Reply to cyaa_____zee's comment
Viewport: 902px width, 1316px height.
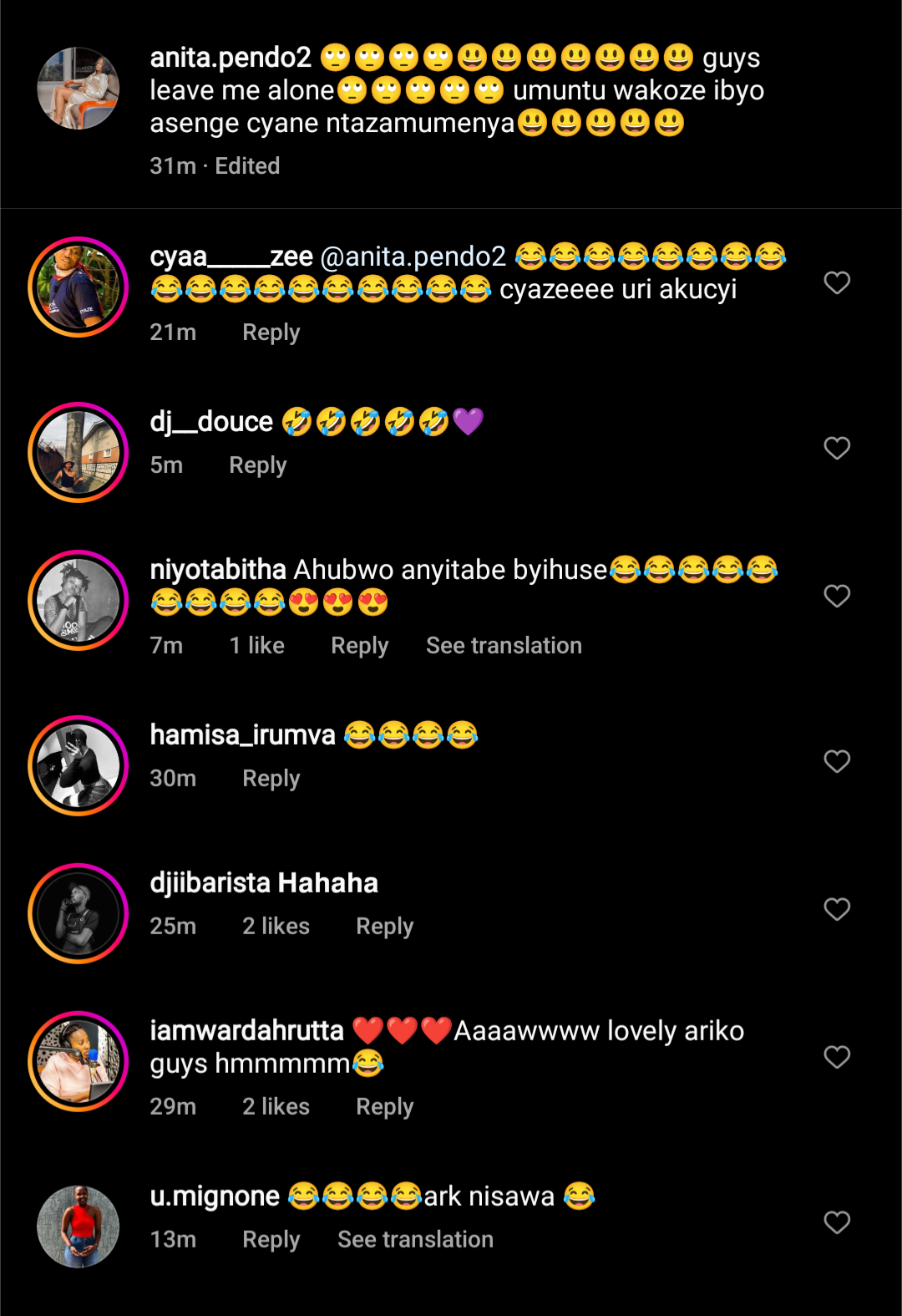click(271, 333)
